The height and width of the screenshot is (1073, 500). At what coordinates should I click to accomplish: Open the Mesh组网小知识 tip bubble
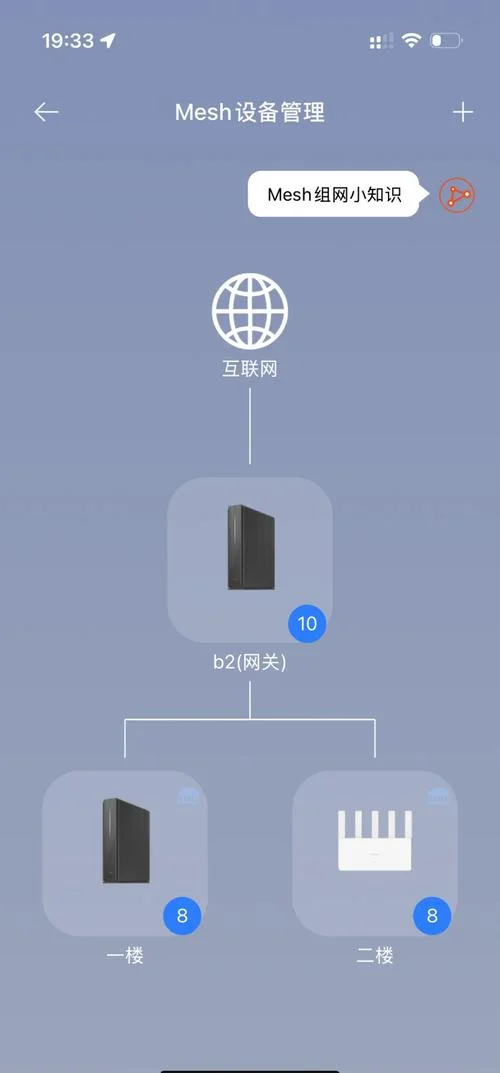pos(333,194)
